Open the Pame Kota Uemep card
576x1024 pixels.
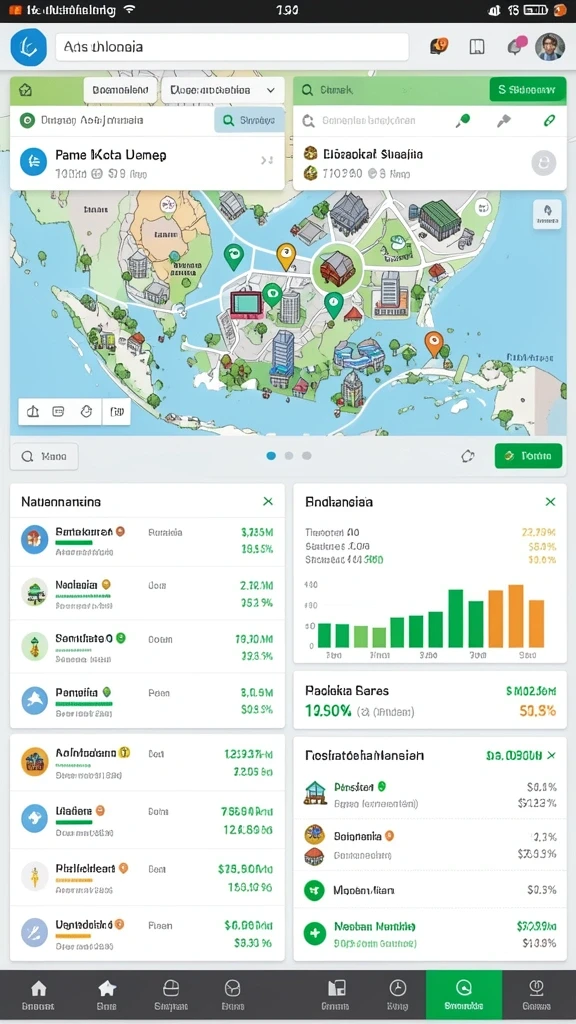tap(147, 163)
